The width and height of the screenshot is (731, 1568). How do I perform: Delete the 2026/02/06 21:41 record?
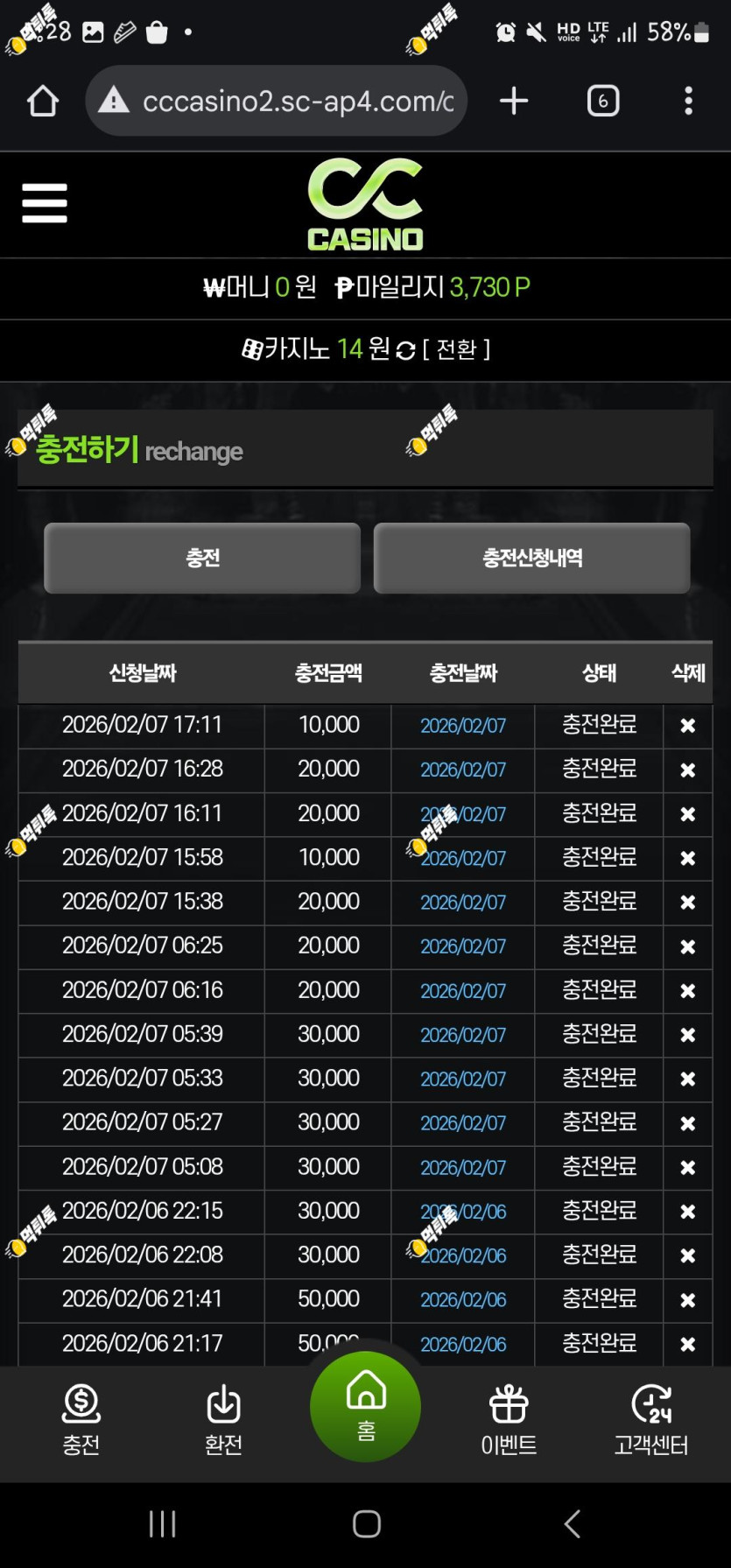coord(688,1300)
